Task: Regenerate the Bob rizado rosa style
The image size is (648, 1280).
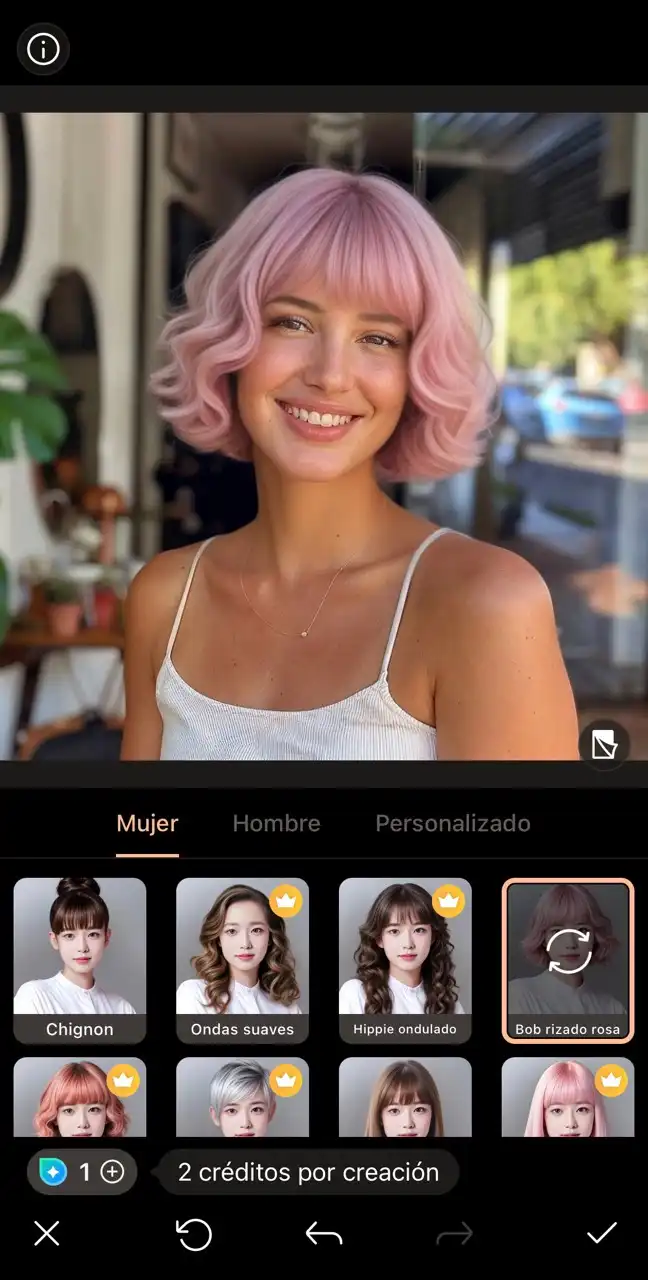Action: pos(568,953)
